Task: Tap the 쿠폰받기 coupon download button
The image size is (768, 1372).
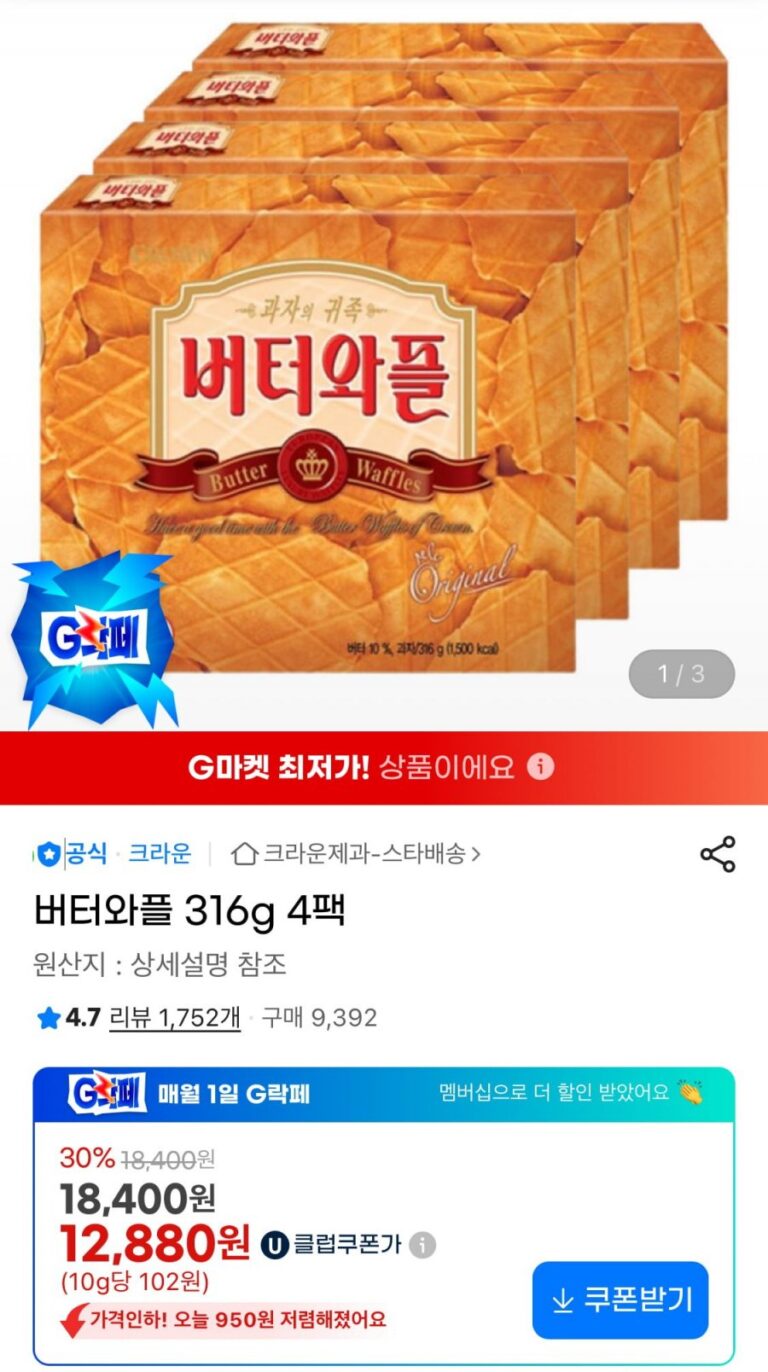Action: pos(620,1299)
